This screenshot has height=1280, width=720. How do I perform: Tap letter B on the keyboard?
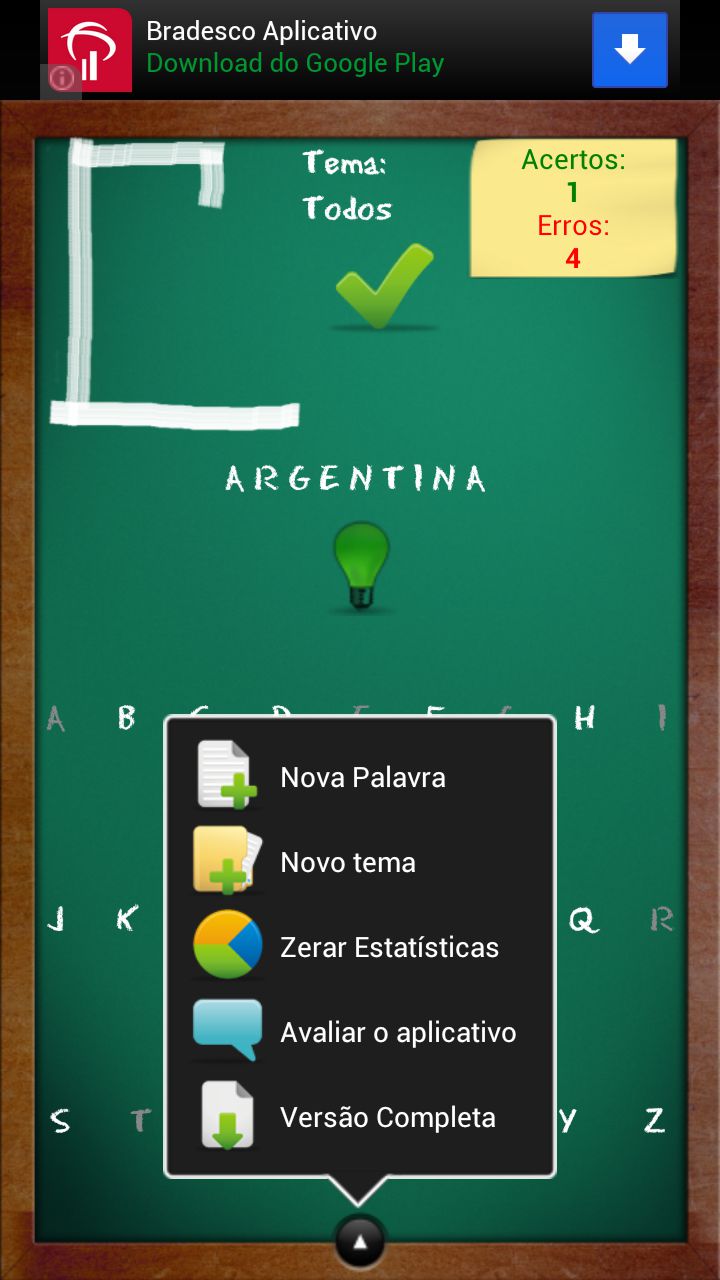(126, 717)
